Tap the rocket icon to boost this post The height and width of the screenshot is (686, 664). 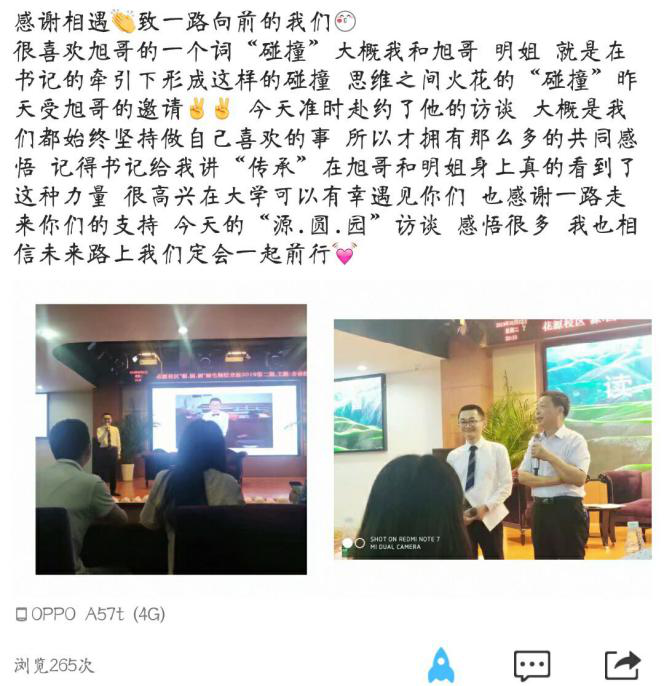click(x=441, y=664)
